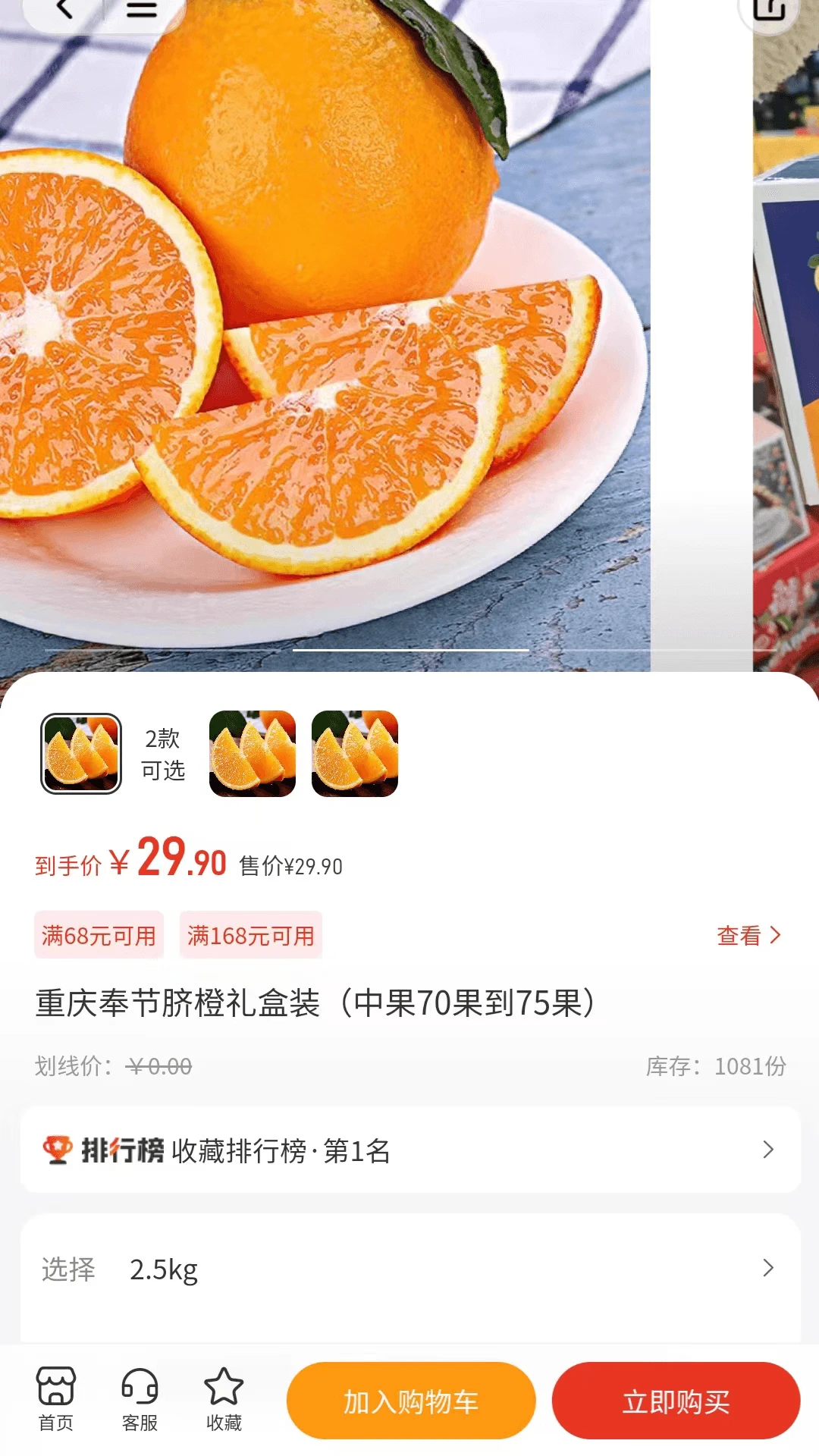The height and width of the screenshot is (1456, 819).
Task: Choose the second orange variant thumbnail
Action: (x=253, y=754)
